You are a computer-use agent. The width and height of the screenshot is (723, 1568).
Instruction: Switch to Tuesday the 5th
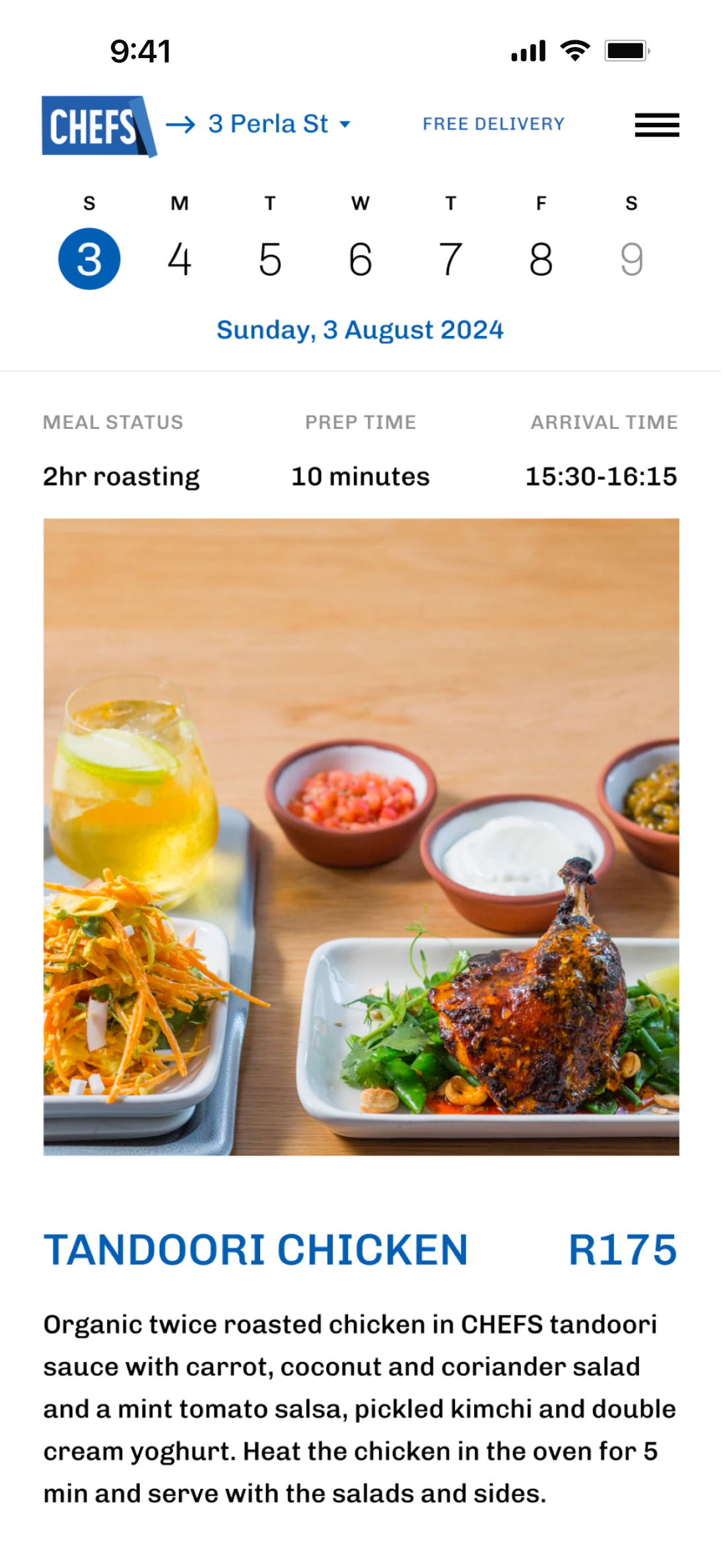pyautogui.click(x=270, y=259)
